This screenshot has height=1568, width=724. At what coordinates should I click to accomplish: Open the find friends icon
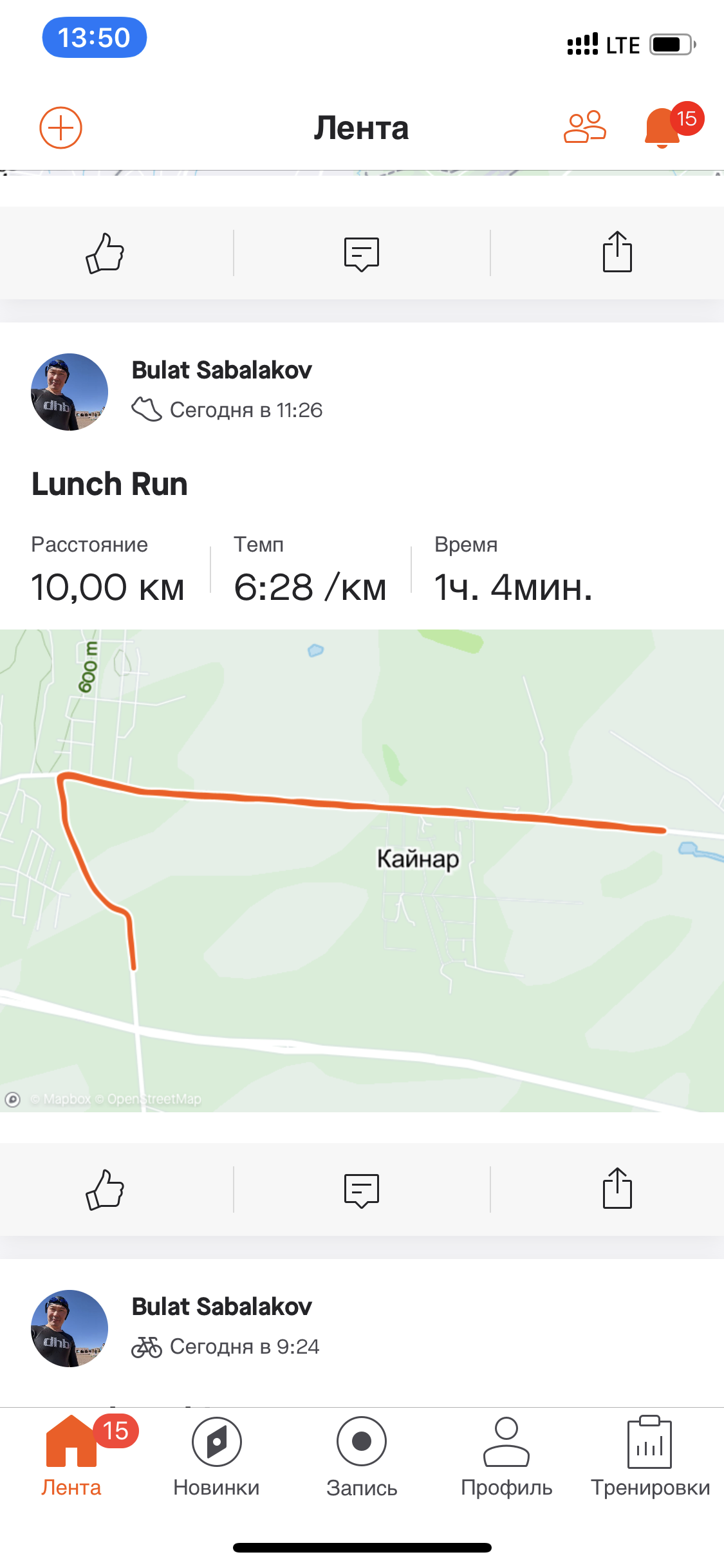click(584, 127)
